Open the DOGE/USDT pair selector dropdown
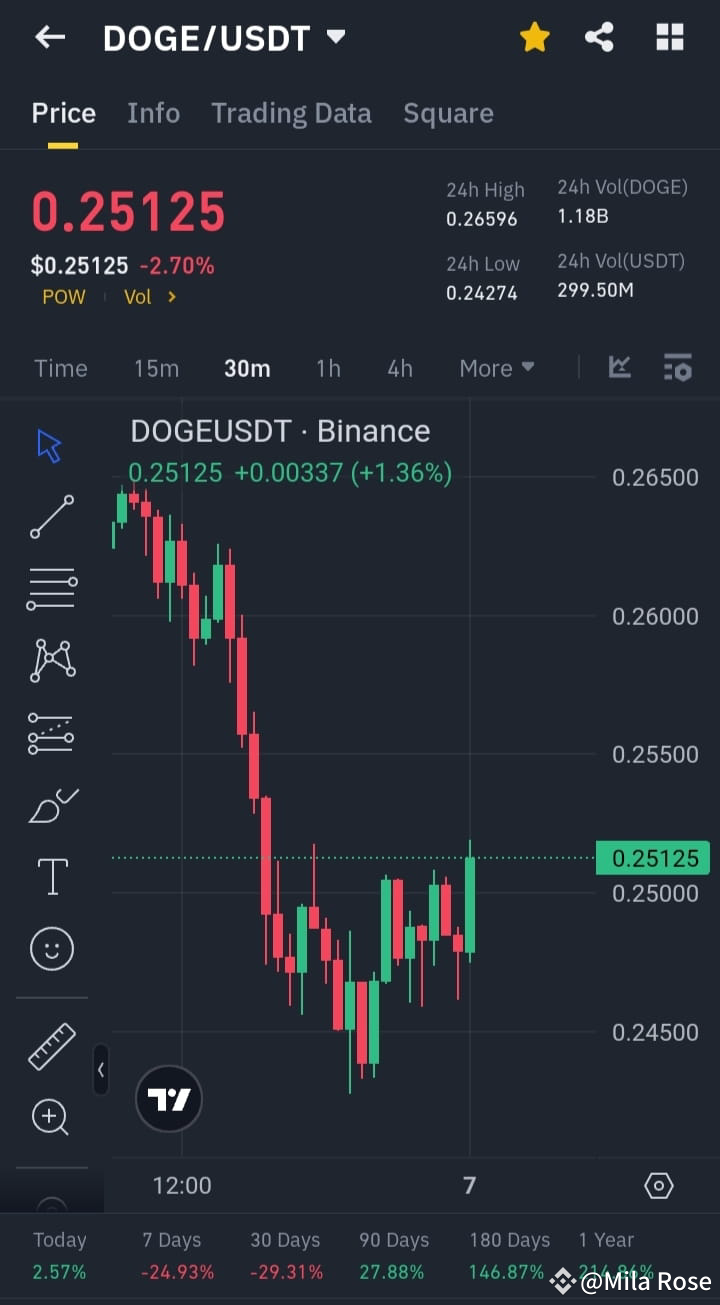This screenshot has width=720, height=1305. (x=225, y=37)
